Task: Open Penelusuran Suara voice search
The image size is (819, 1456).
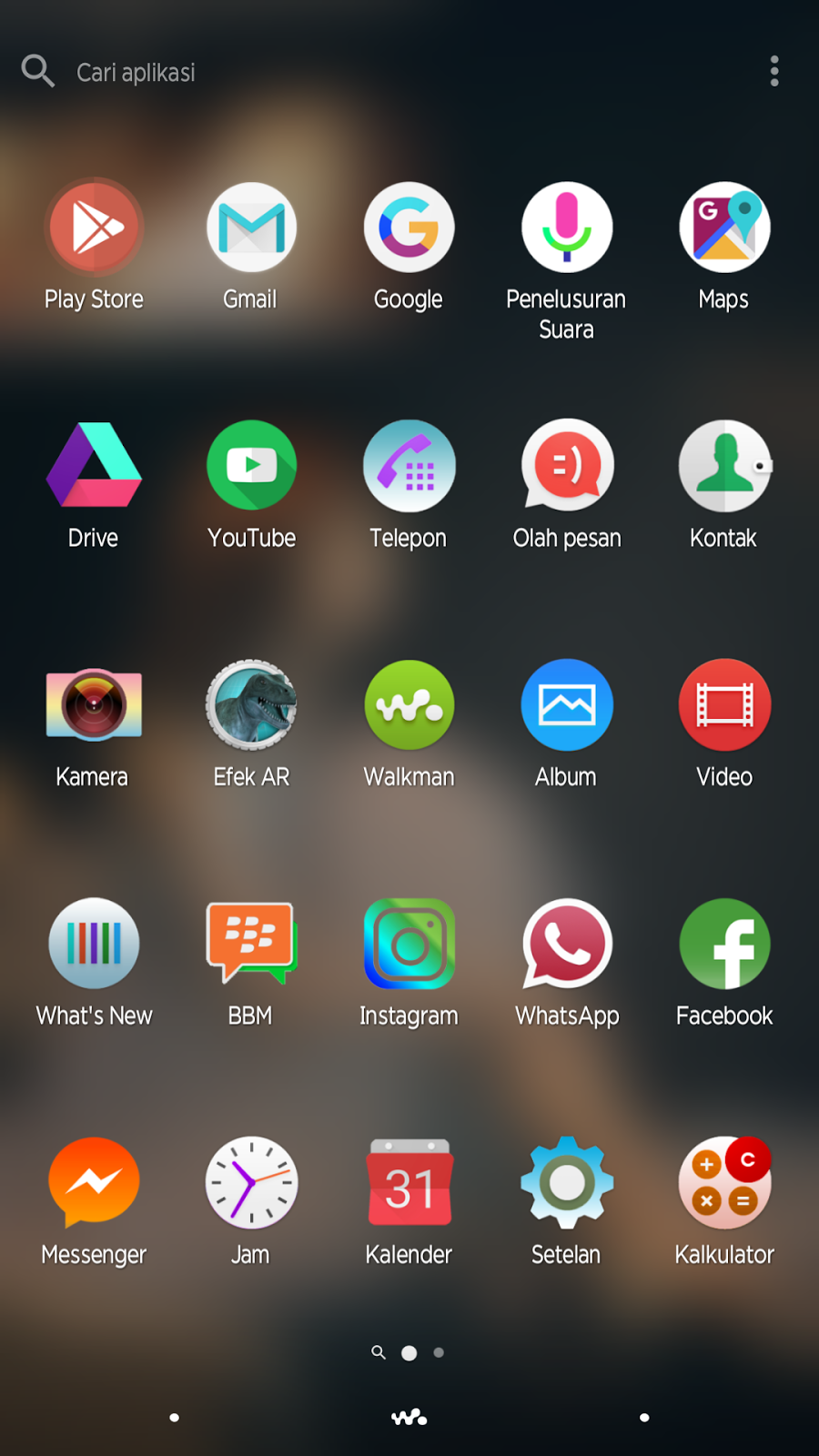Action: [x=566, y=227]
